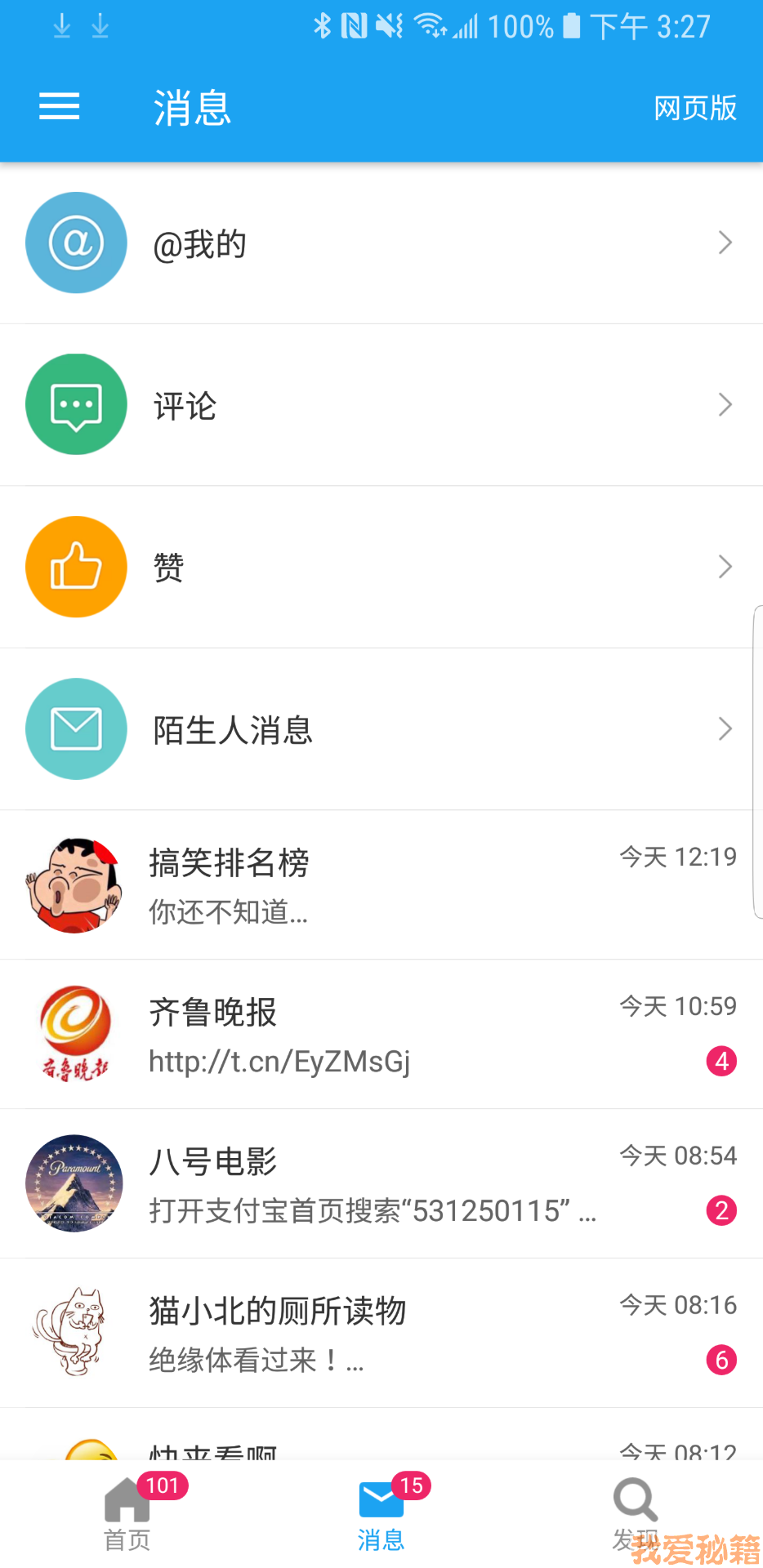Screen dimensions: 763x1568
Task: Open the 评论 comments list
Action: [x=381, y=405]
